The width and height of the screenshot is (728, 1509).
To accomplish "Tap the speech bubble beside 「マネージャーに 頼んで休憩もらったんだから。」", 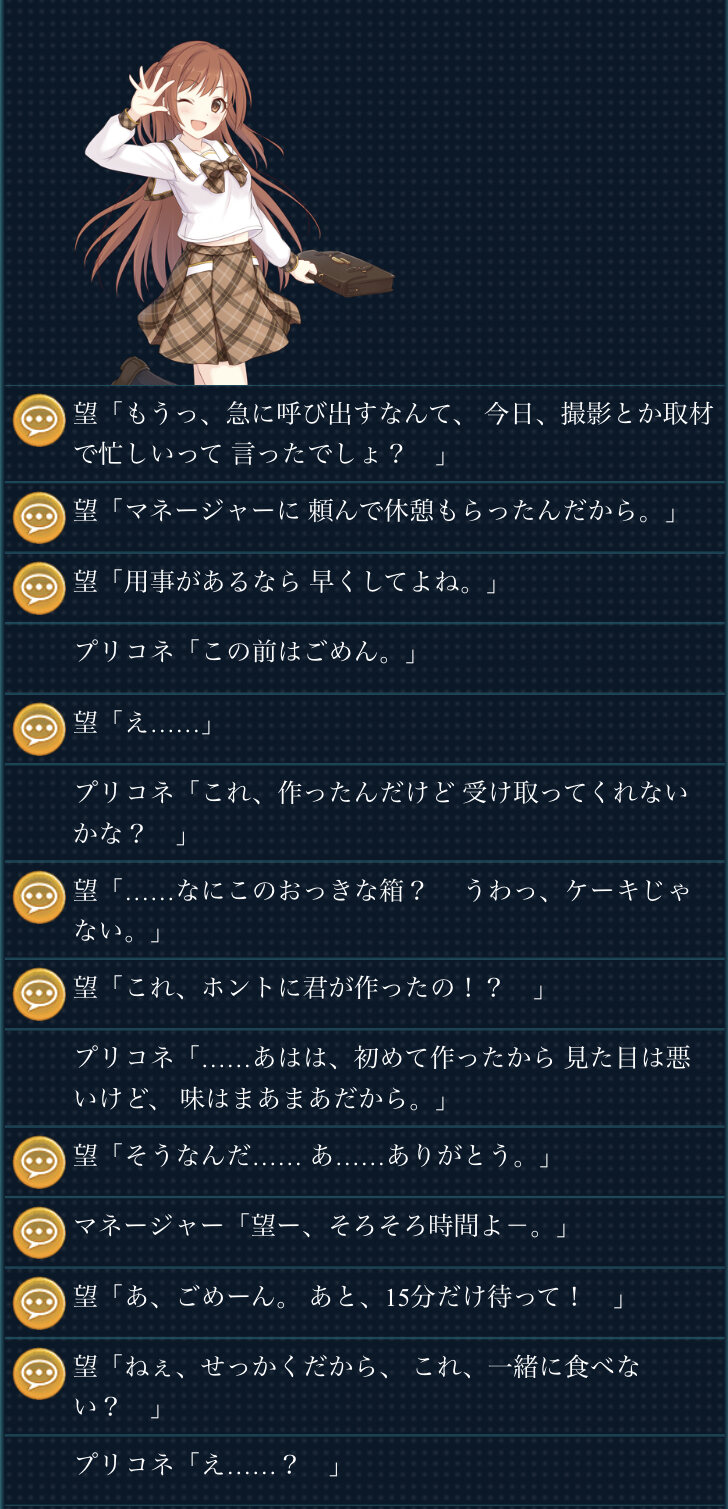I will (x=39, y=517).
